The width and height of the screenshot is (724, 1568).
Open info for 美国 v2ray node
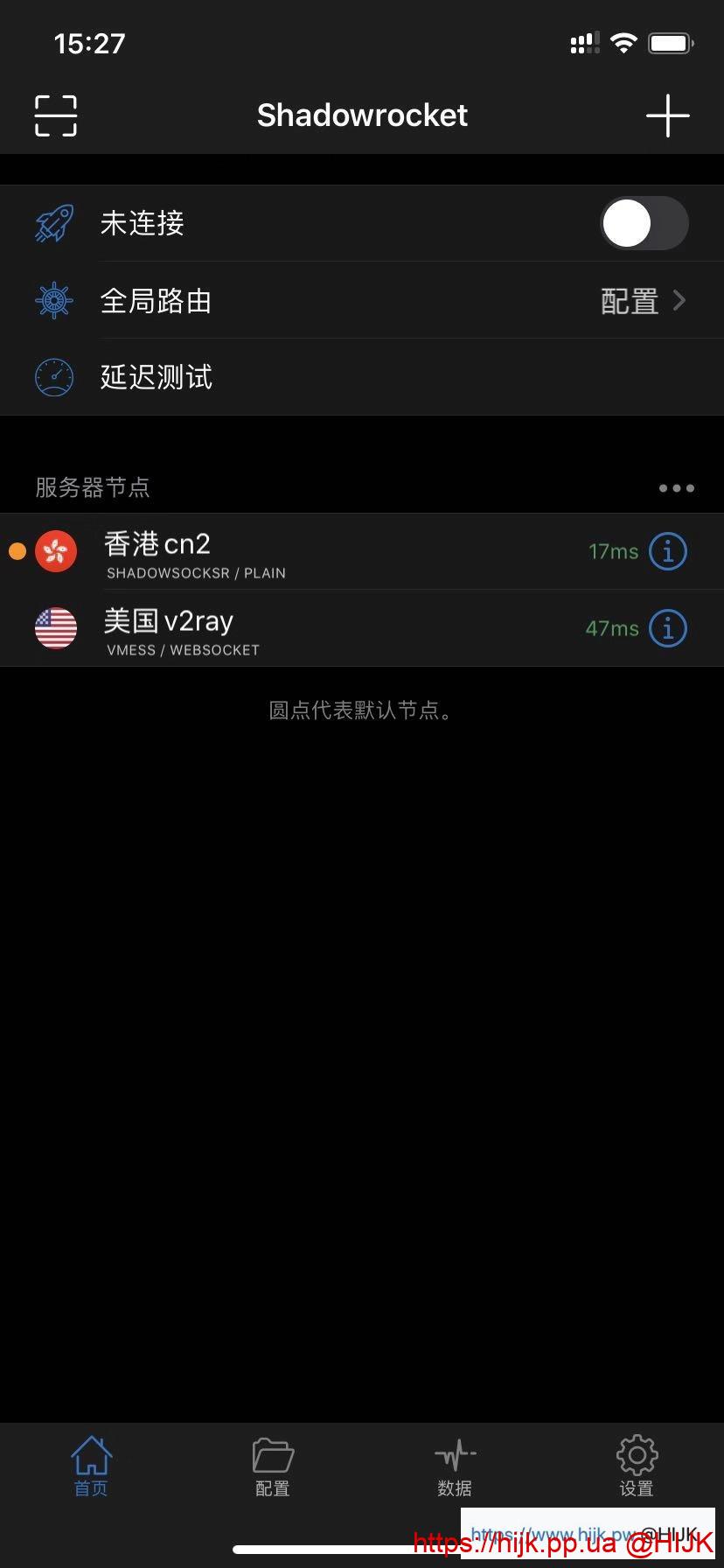pos(668,628)
